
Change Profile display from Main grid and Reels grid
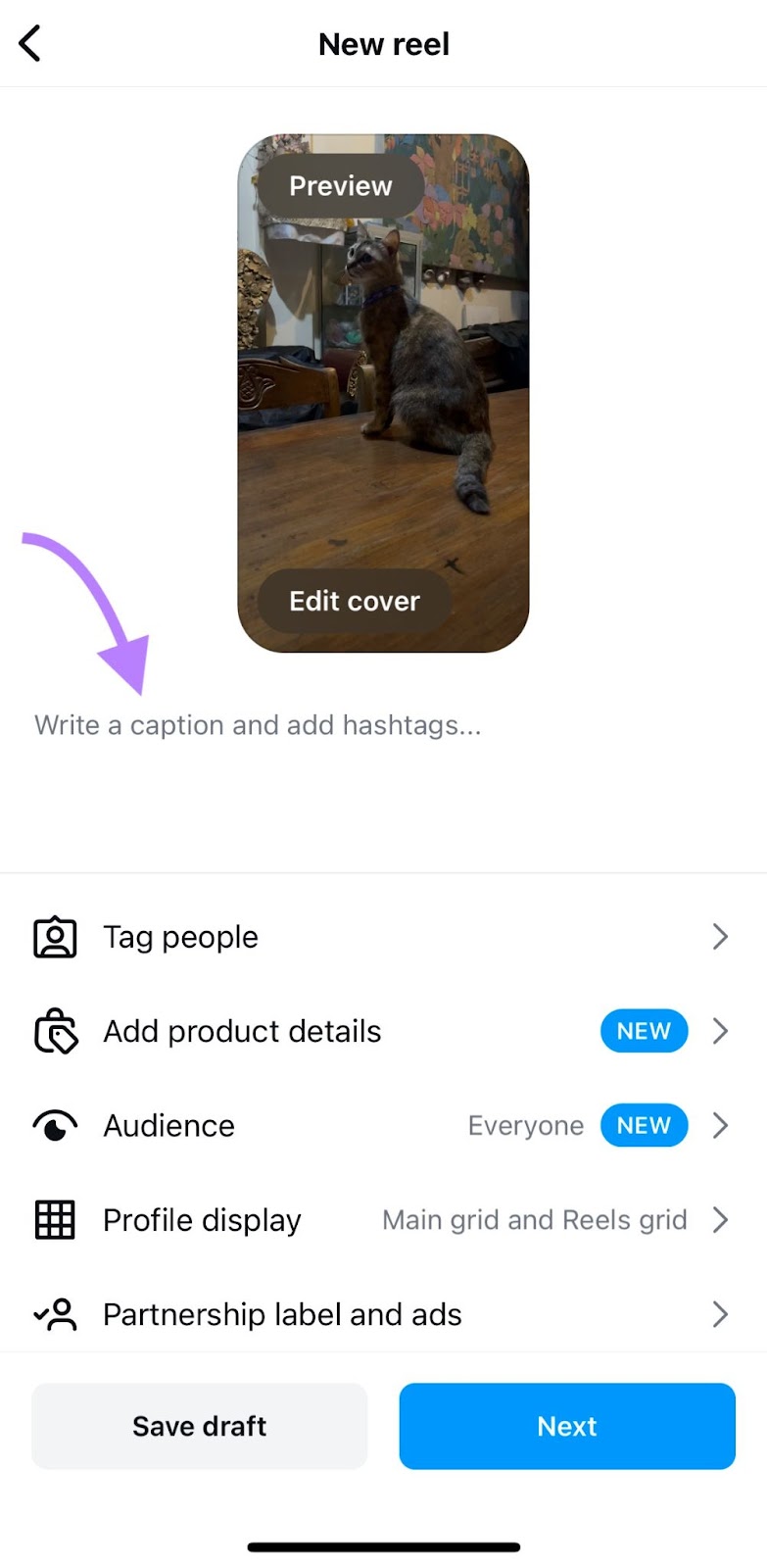[x=534, y=1219]
